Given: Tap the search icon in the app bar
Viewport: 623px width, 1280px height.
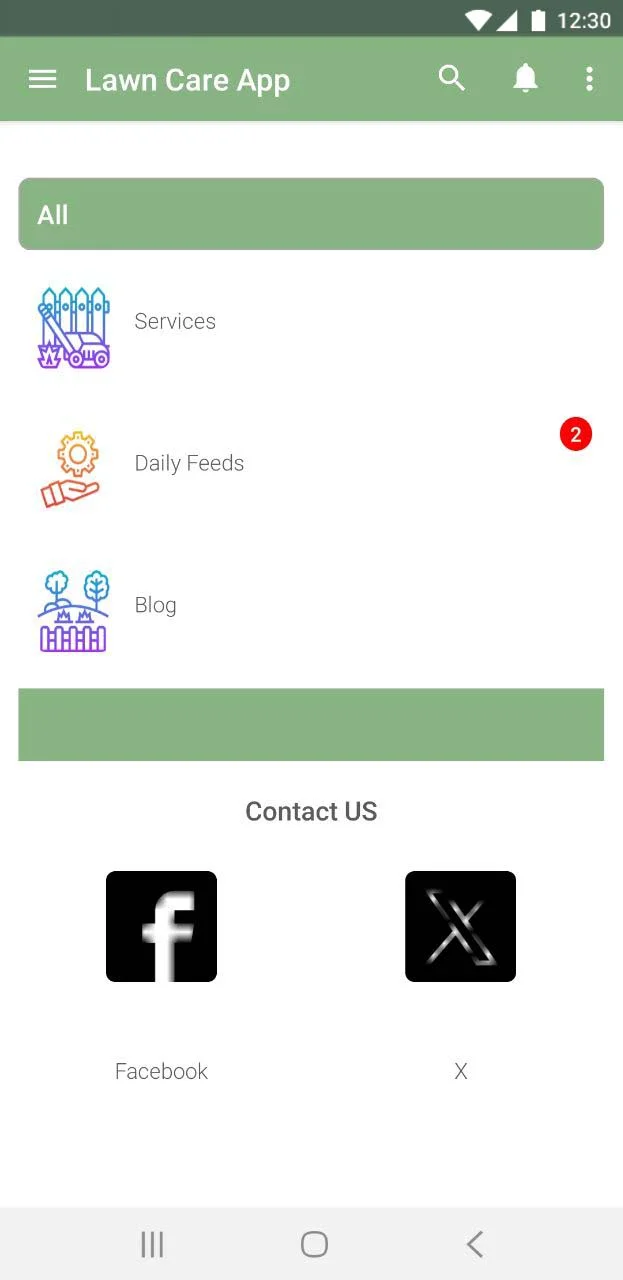Looking at the screenshot, I should (x=452, y=79).
